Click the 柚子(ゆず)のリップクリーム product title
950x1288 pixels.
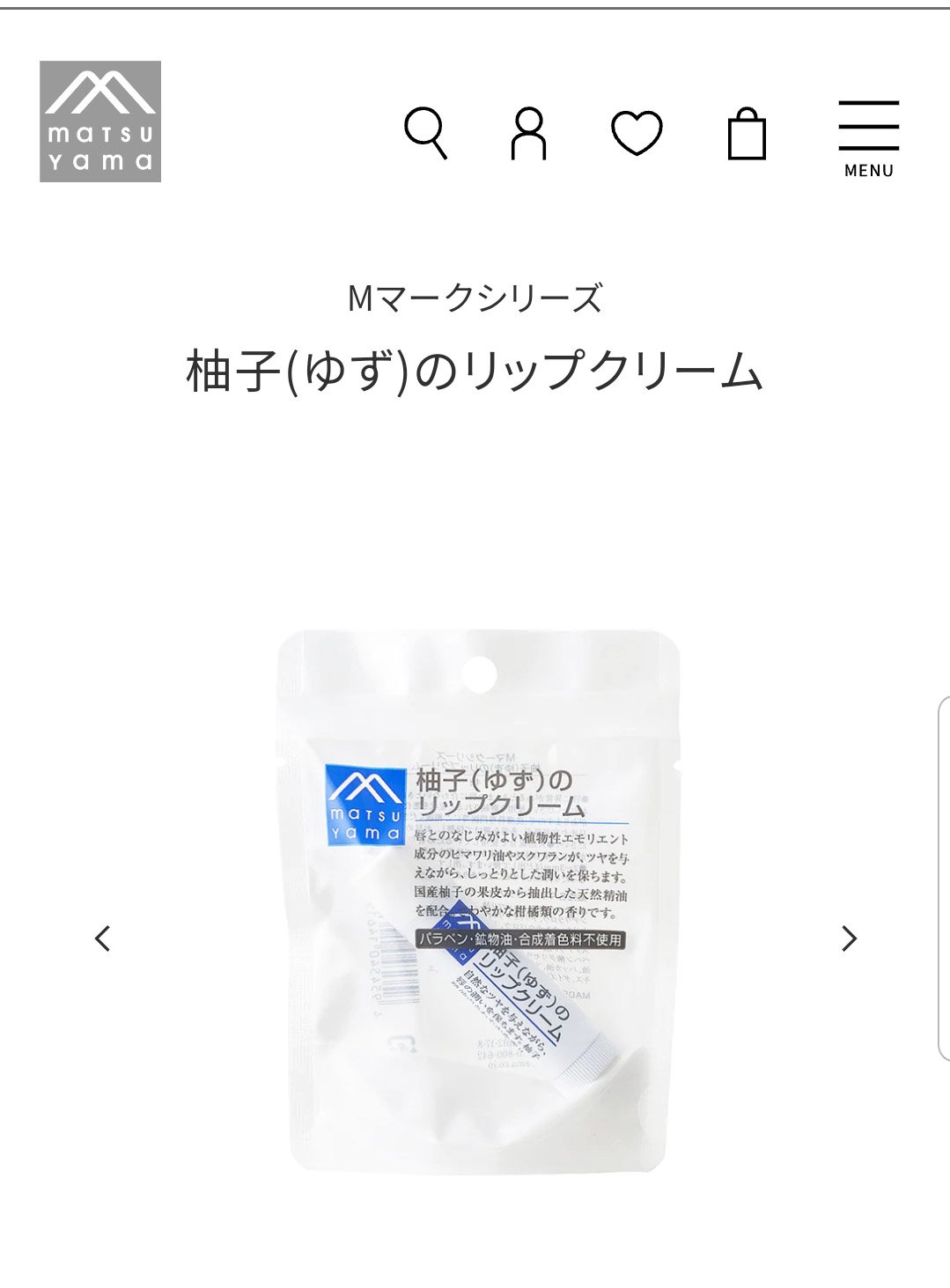pyautogui.click(x=474, y=371)
